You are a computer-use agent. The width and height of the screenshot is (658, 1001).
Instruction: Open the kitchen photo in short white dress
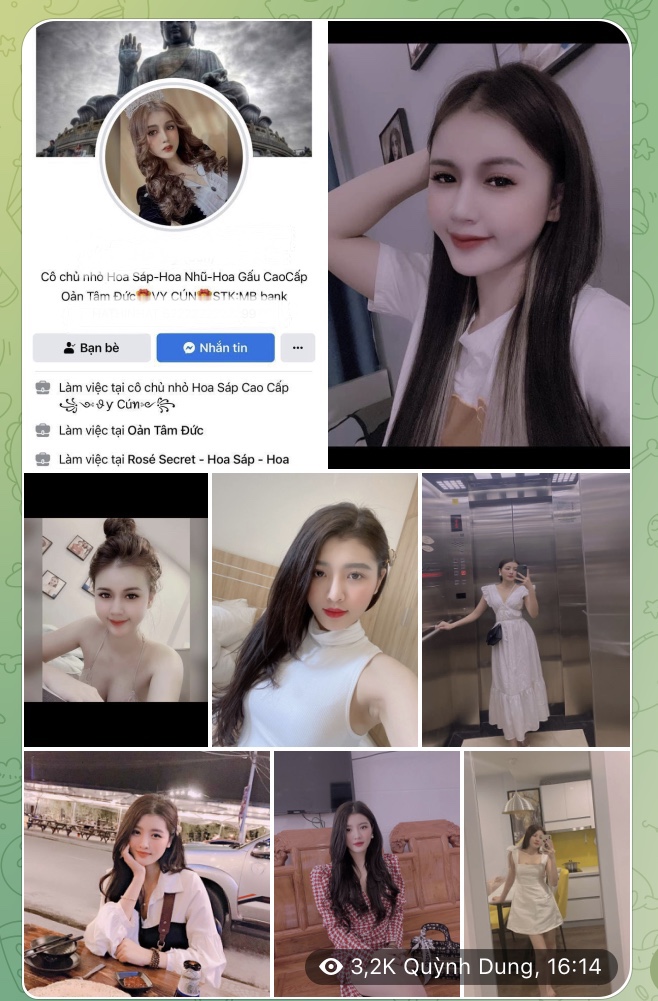pos(546,850)
